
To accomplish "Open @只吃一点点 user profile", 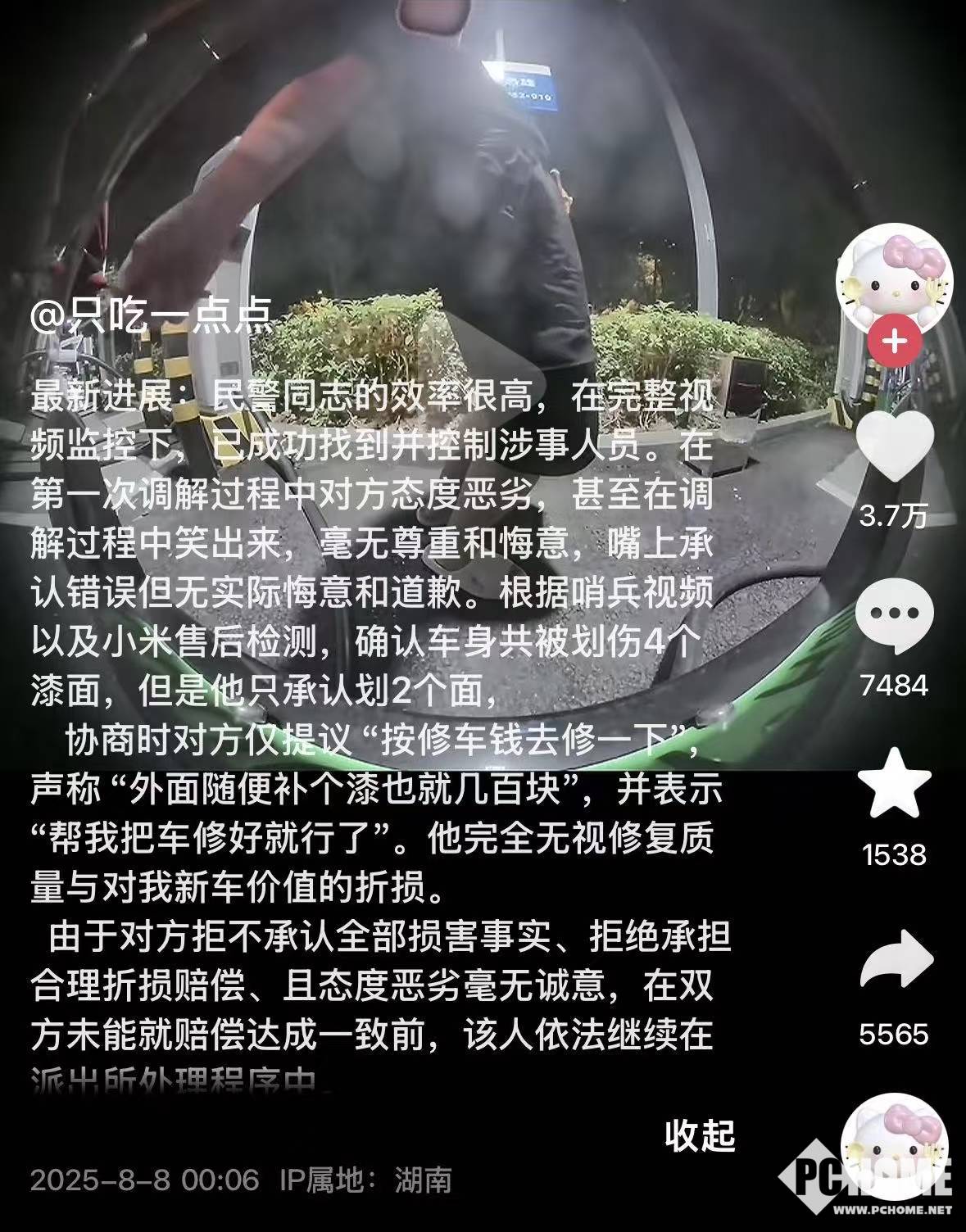I will pos(152,316).
